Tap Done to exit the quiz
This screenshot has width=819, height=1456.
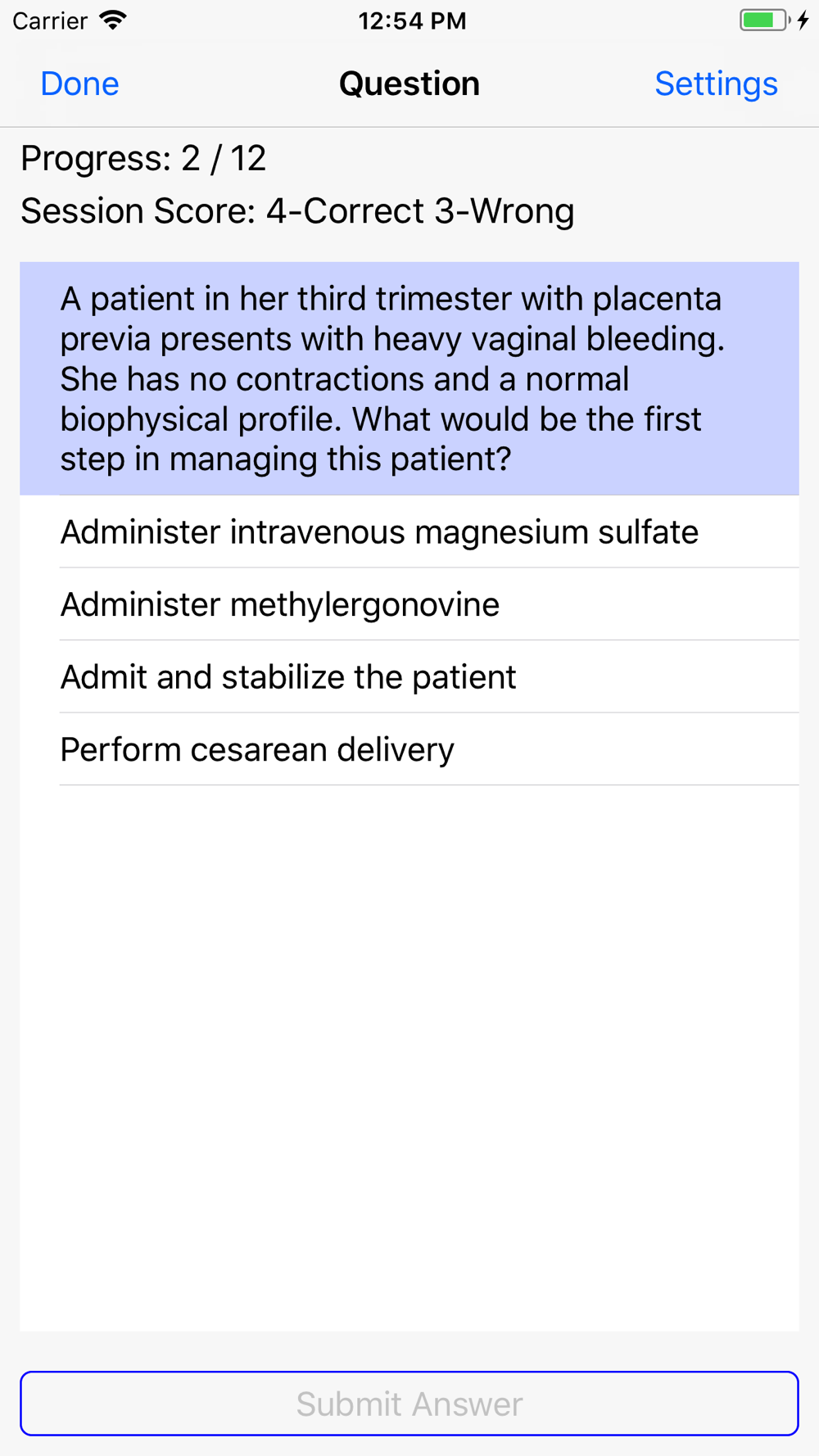coord(79,84)
